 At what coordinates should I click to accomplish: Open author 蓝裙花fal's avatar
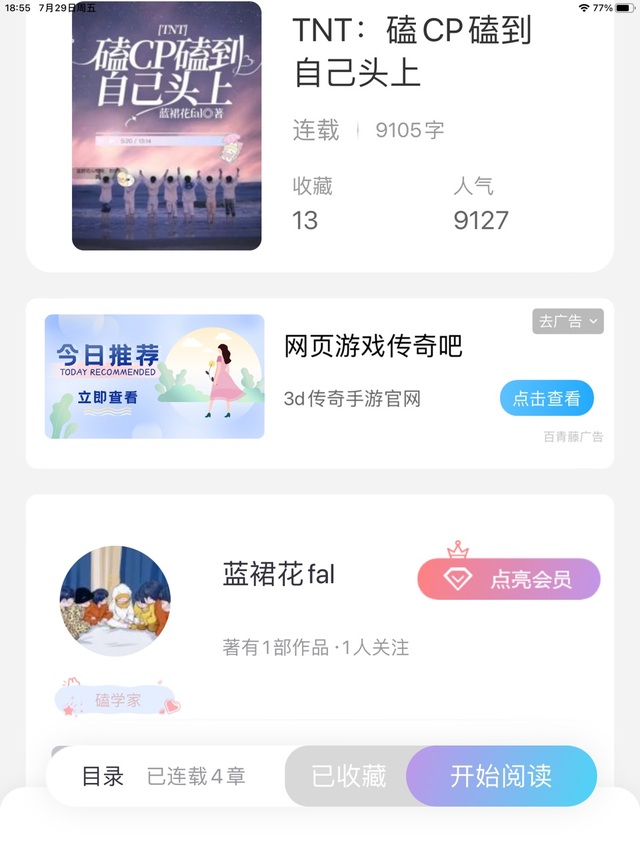115,601
